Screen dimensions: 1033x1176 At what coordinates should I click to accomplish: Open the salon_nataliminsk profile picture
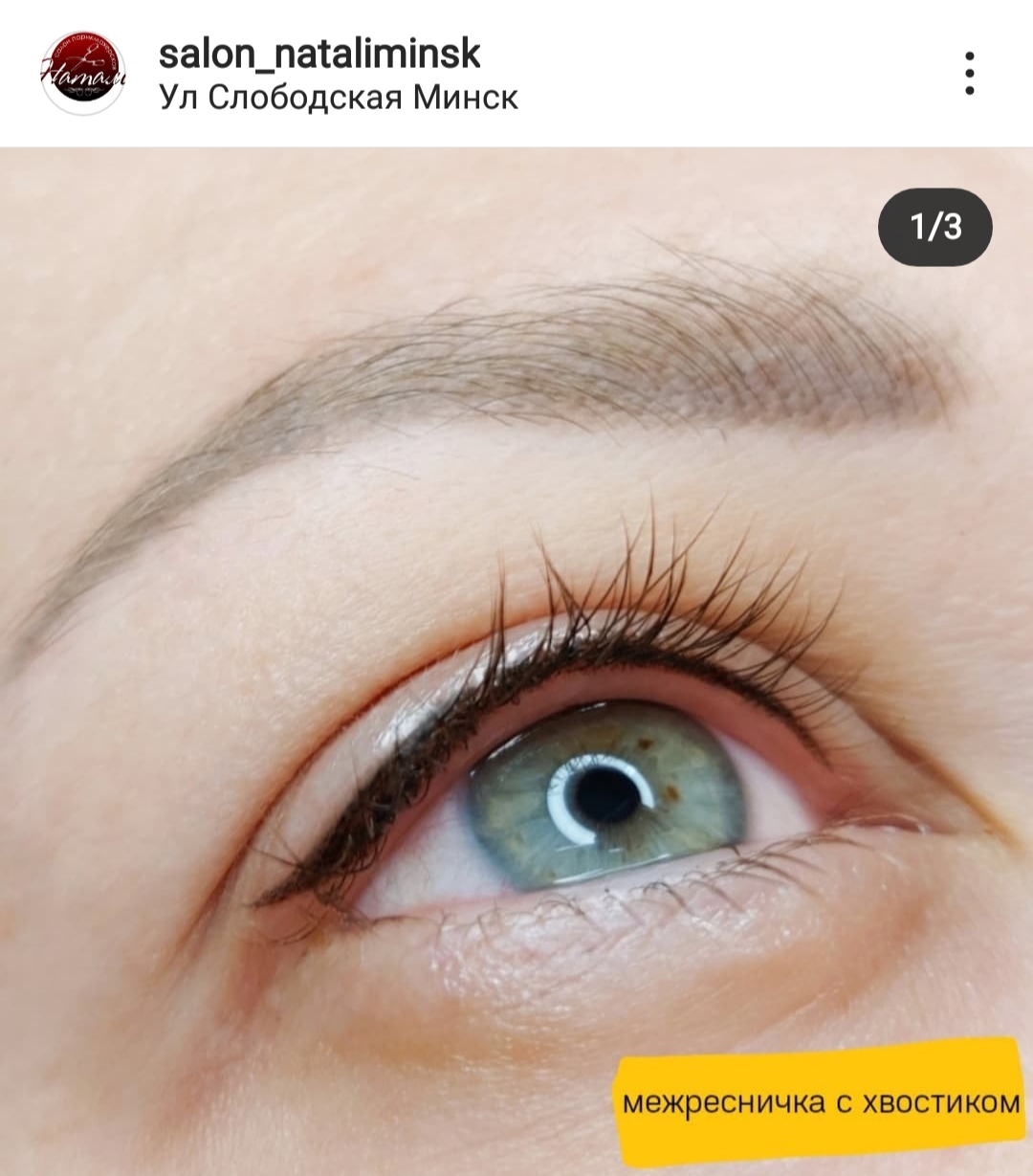(x=83, y=74)
